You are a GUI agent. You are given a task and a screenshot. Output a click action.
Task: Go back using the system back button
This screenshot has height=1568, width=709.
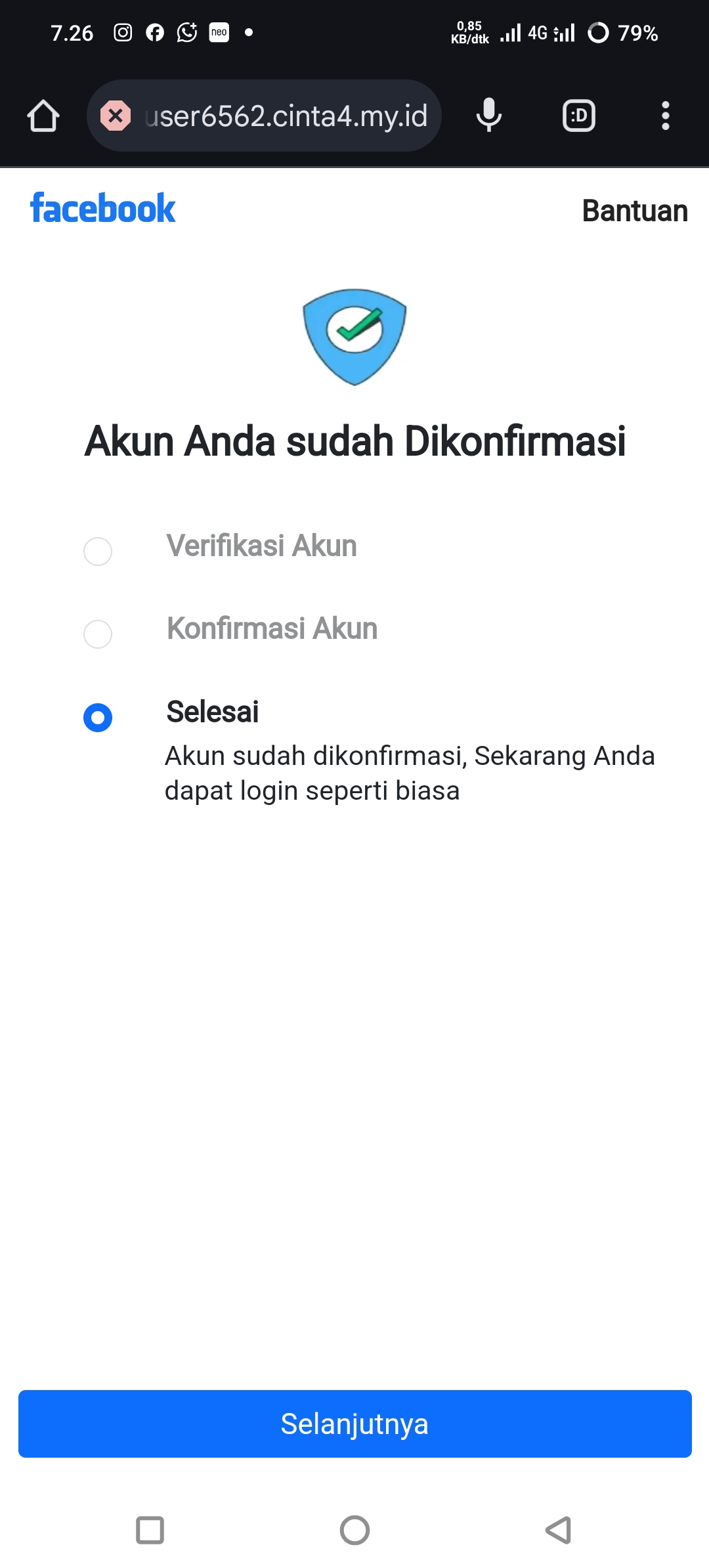tap(558, 1530)
